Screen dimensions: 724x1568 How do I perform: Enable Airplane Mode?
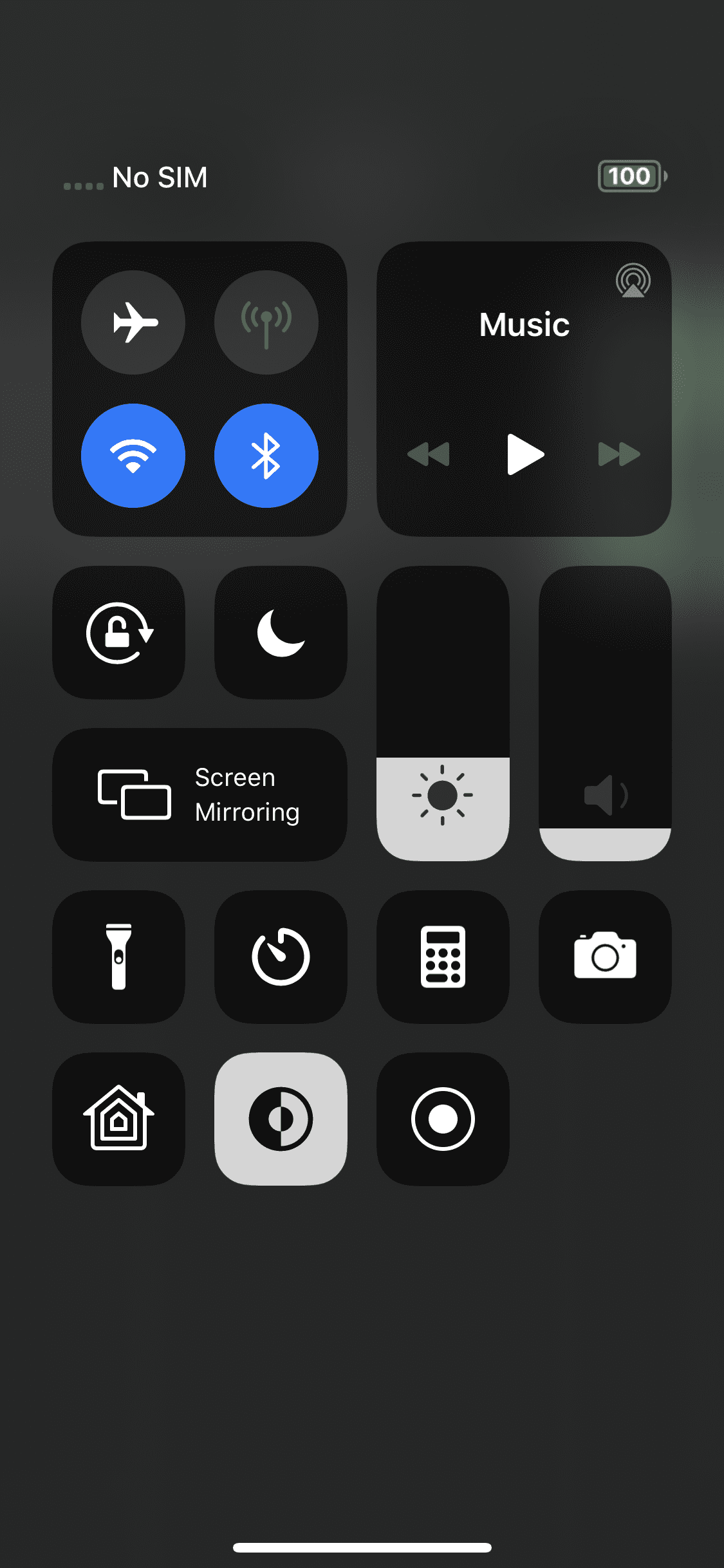tap(133, 322)
